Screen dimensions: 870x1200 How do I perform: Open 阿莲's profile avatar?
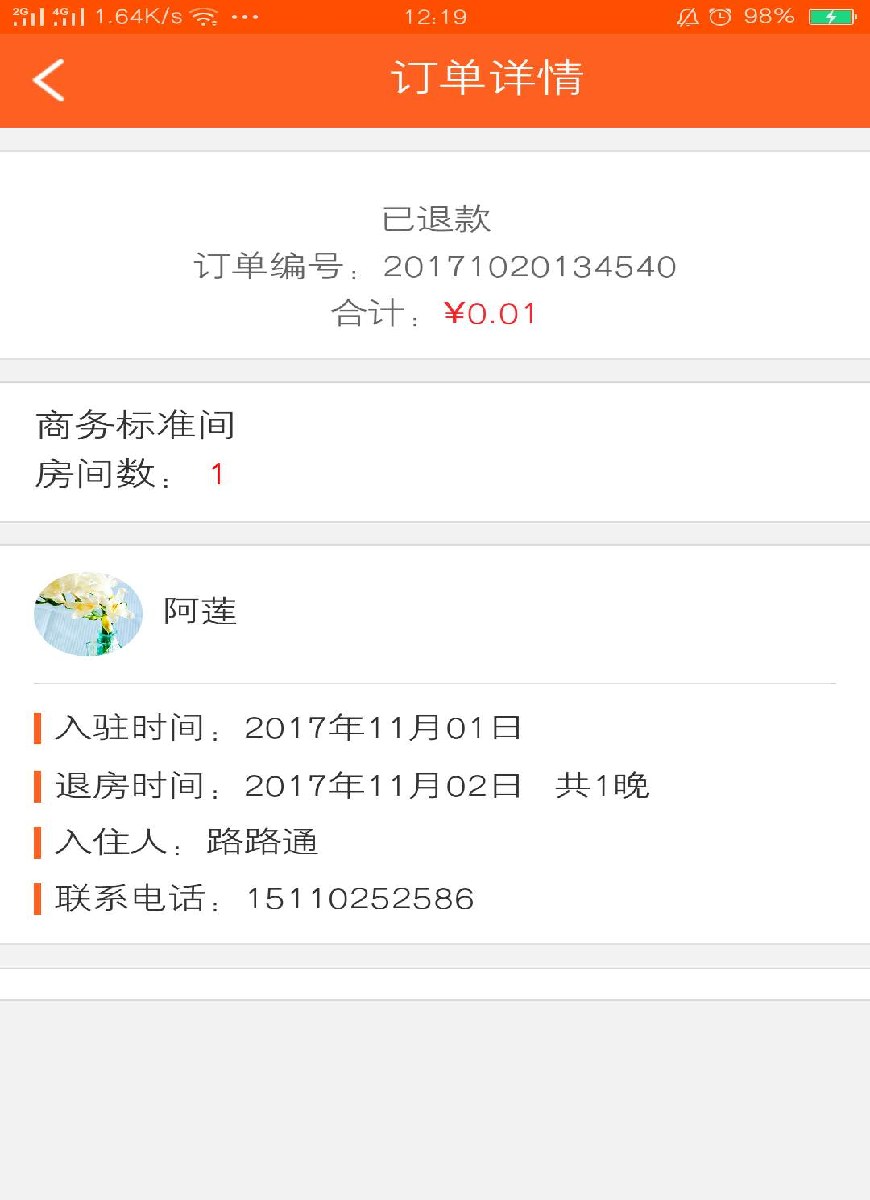[88, 613]
